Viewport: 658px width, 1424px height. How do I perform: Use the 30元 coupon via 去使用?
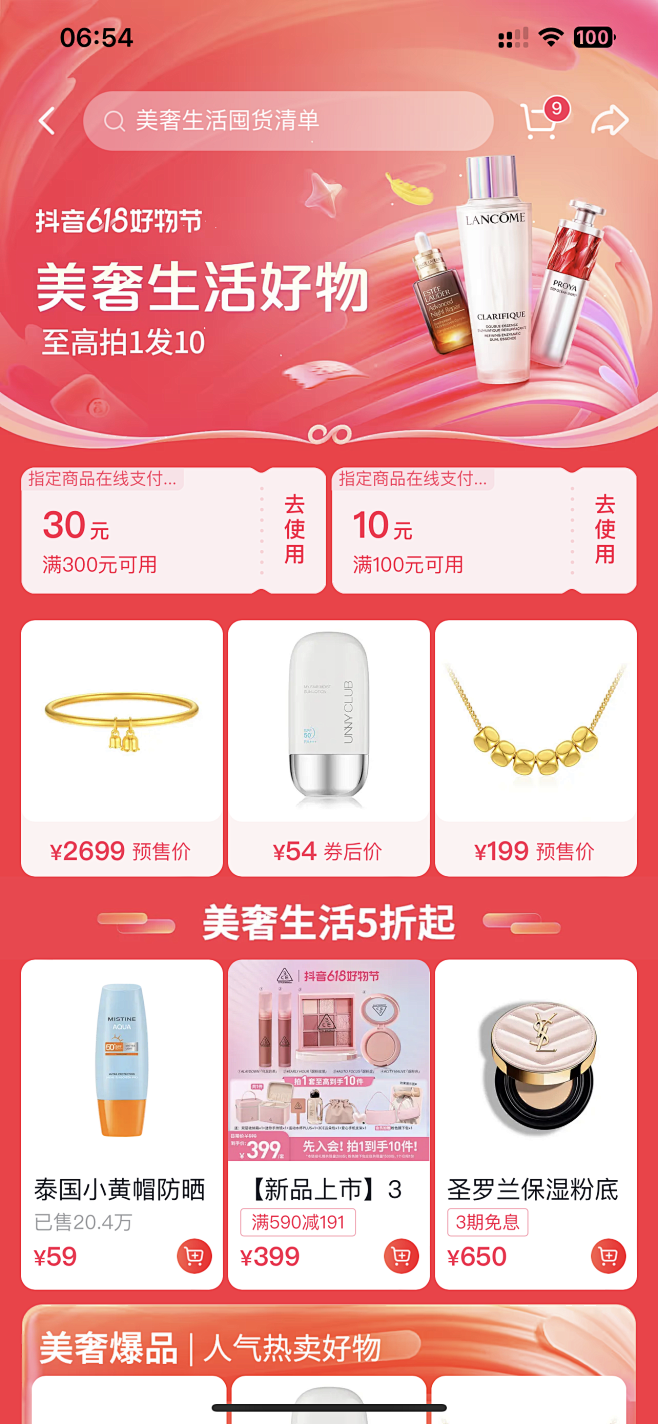(294, 529)
